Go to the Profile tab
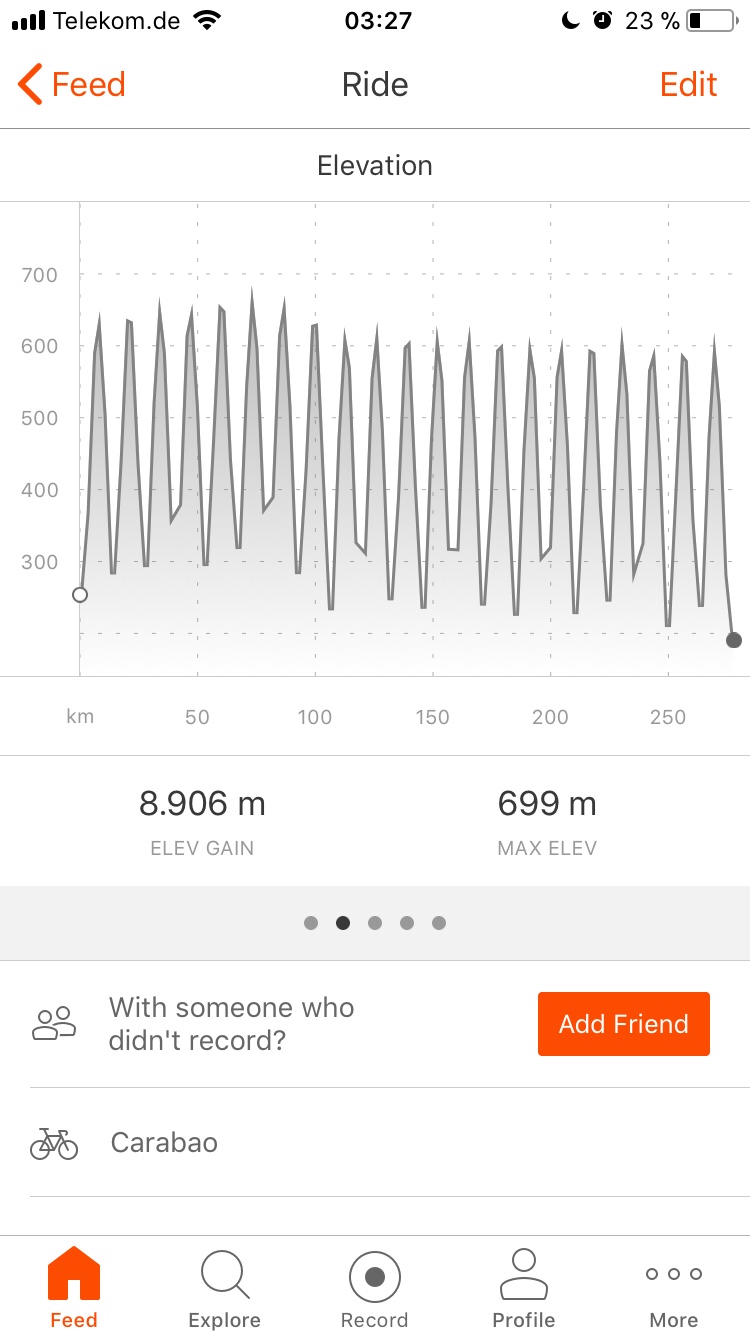Viewport: 750px width, 1334px height. pyautogui.click(x=524, y=1287)
